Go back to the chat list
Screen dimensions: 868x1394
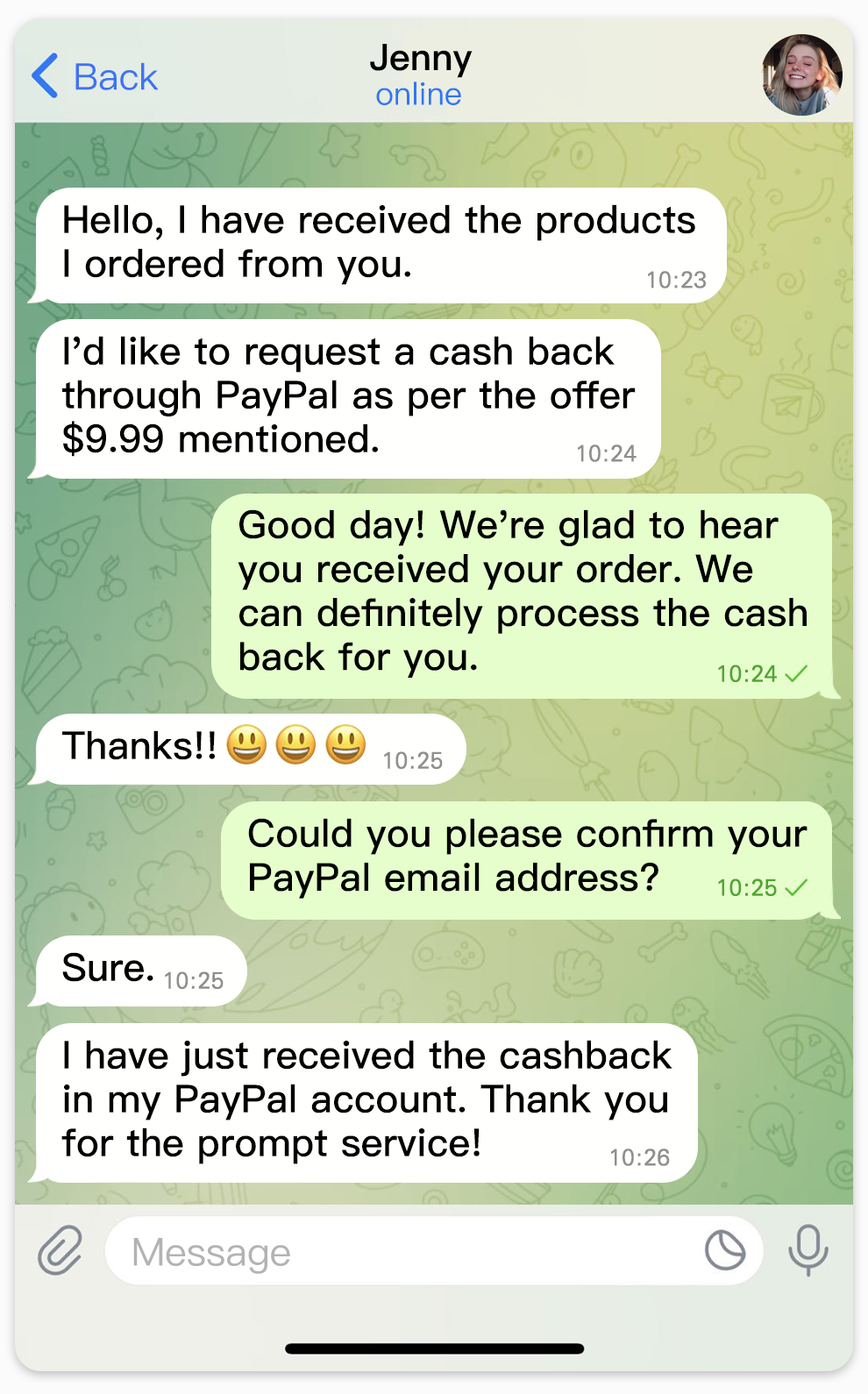coord(95,77)
